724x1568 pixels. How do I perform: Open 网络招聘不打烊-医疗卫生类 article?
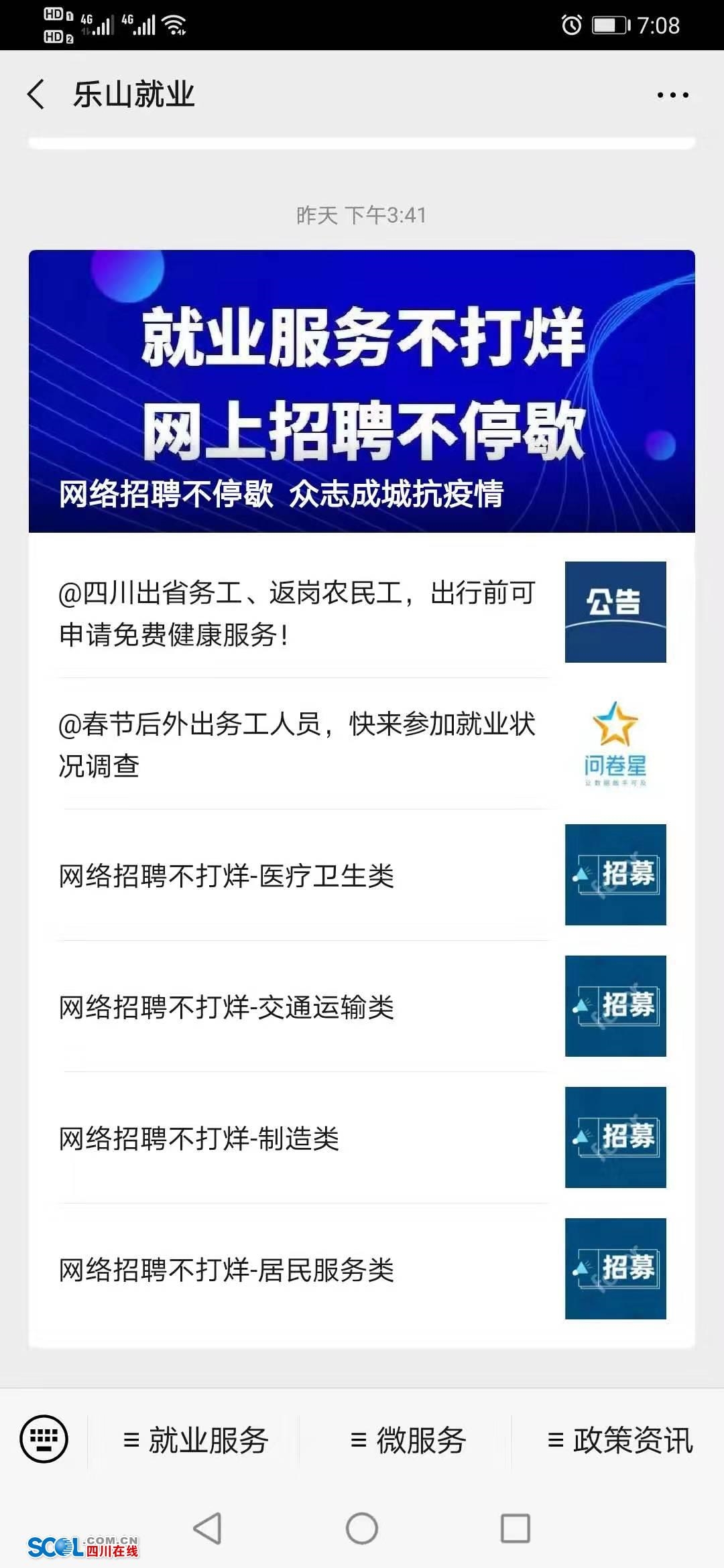(x=362, y=875)
